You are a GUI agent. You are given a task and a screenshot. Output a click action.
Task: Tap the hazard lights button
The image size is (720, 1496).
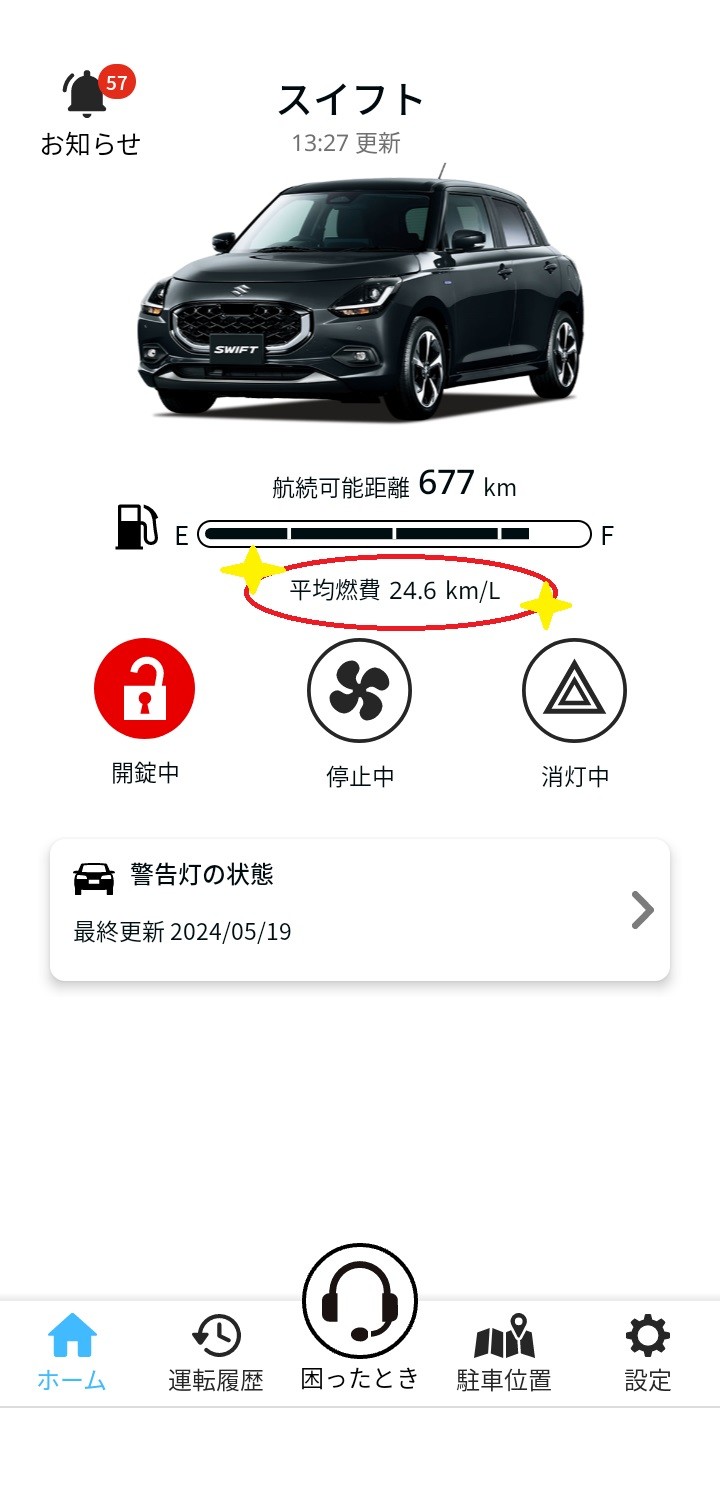point(574,690)
